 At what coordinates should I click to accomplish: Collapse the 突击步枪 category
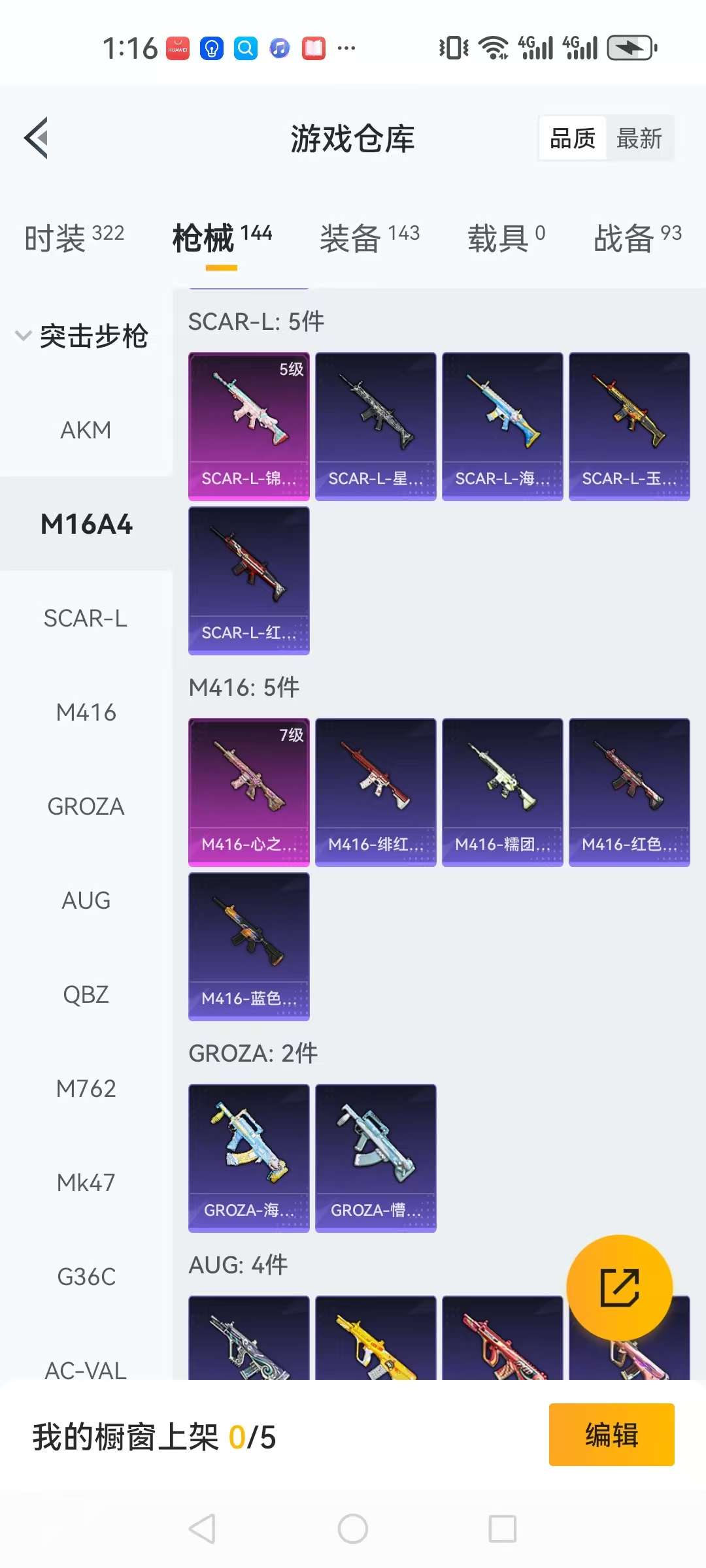pyautogui.click(x=82, y=336)
